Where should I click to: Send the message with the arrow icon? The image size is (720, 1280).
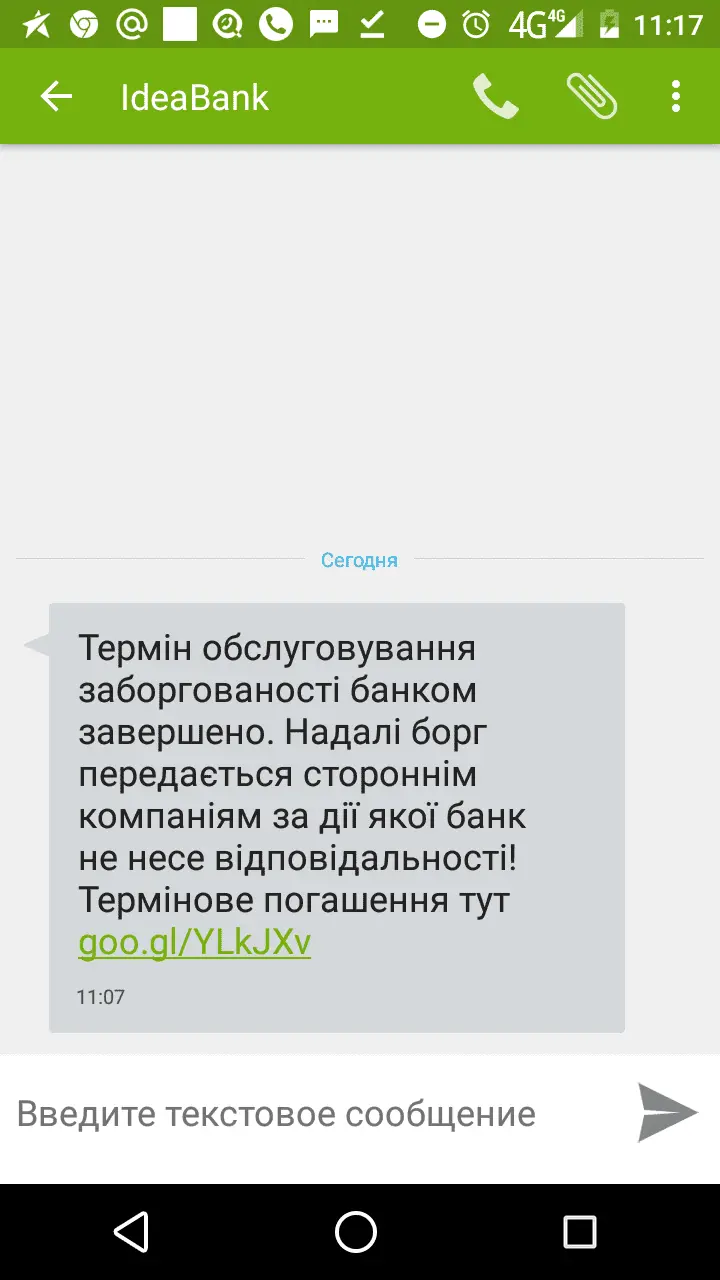[x=667, y=1112]
